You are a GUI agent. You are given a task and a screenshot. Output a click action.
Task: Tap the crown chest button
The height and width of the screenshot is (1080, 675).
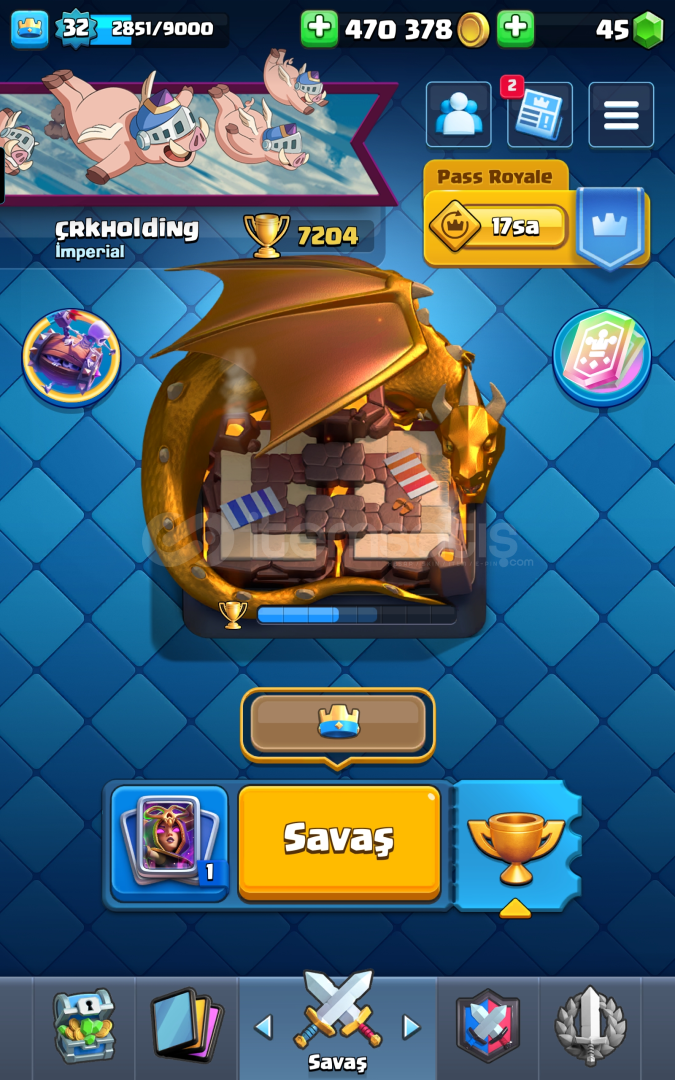click(338, 723)
